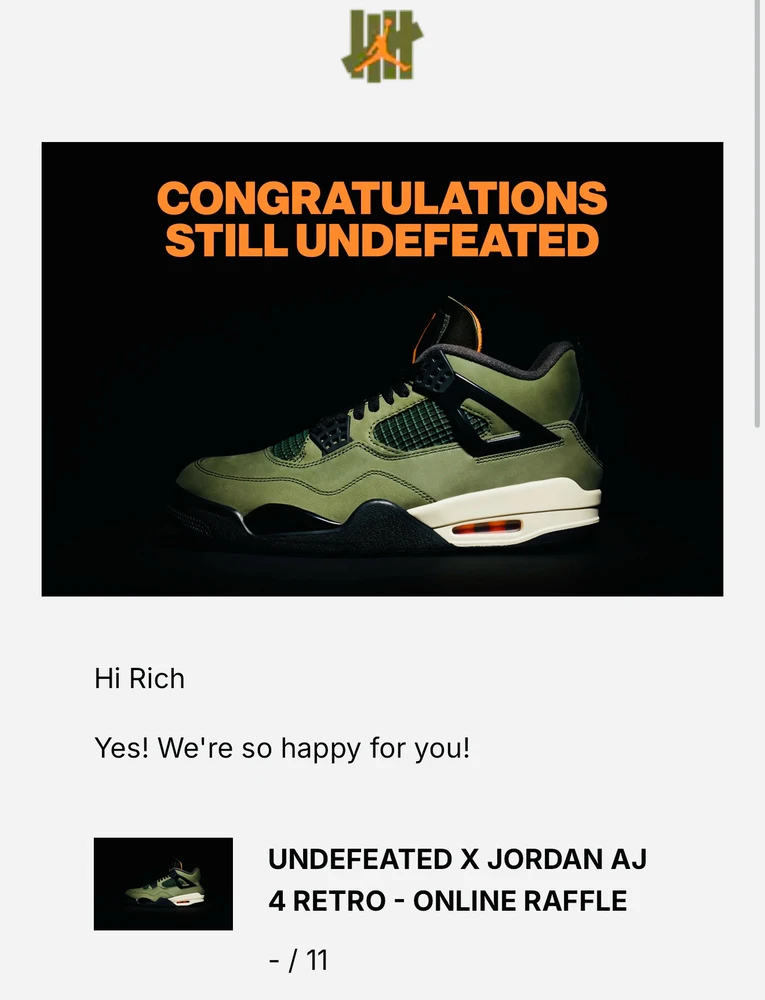Open the Congratulations Still Undefeated banner image
This screenshot has width=765, height=1000.
click(x=382, y=369)
